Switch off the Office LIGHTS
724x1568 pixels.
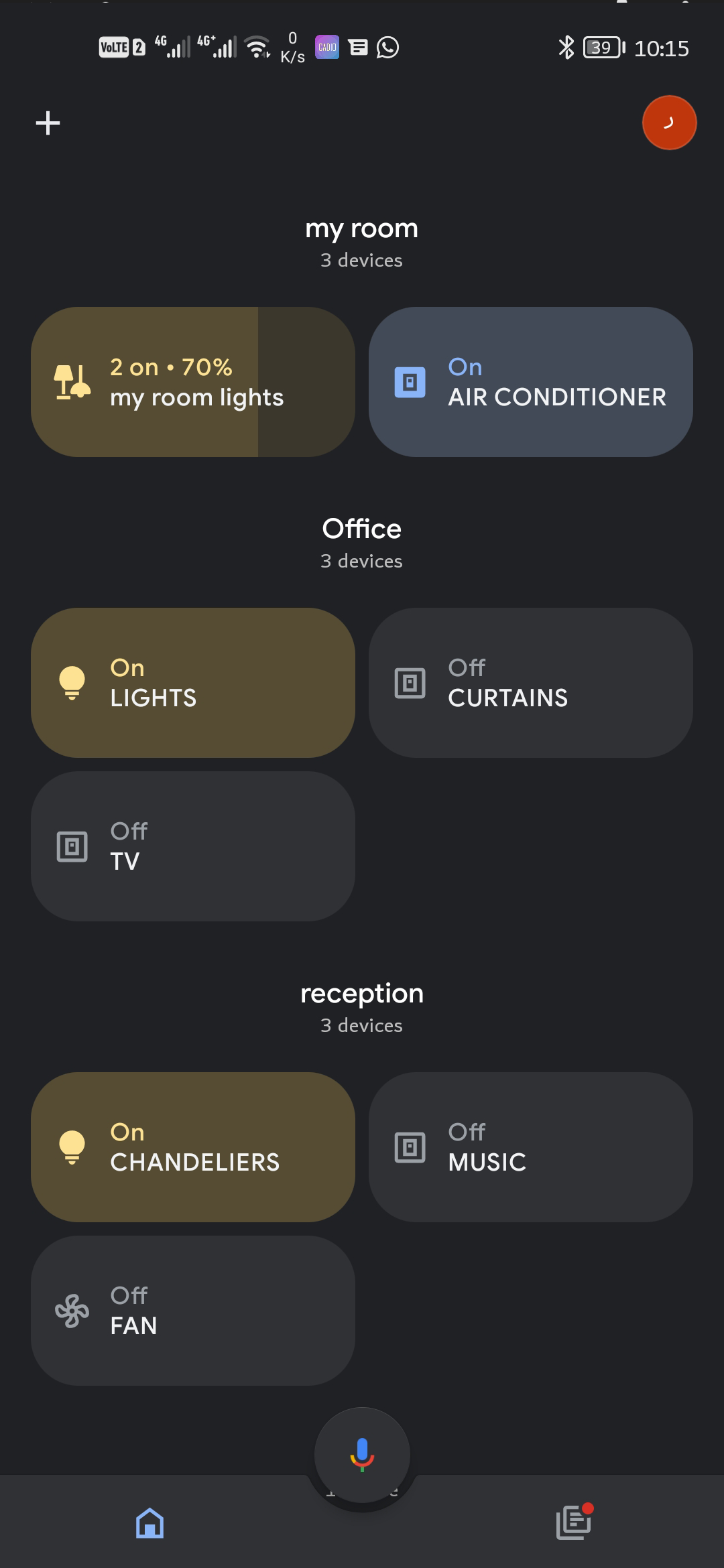pyautogui.click(x=193, y=683)
